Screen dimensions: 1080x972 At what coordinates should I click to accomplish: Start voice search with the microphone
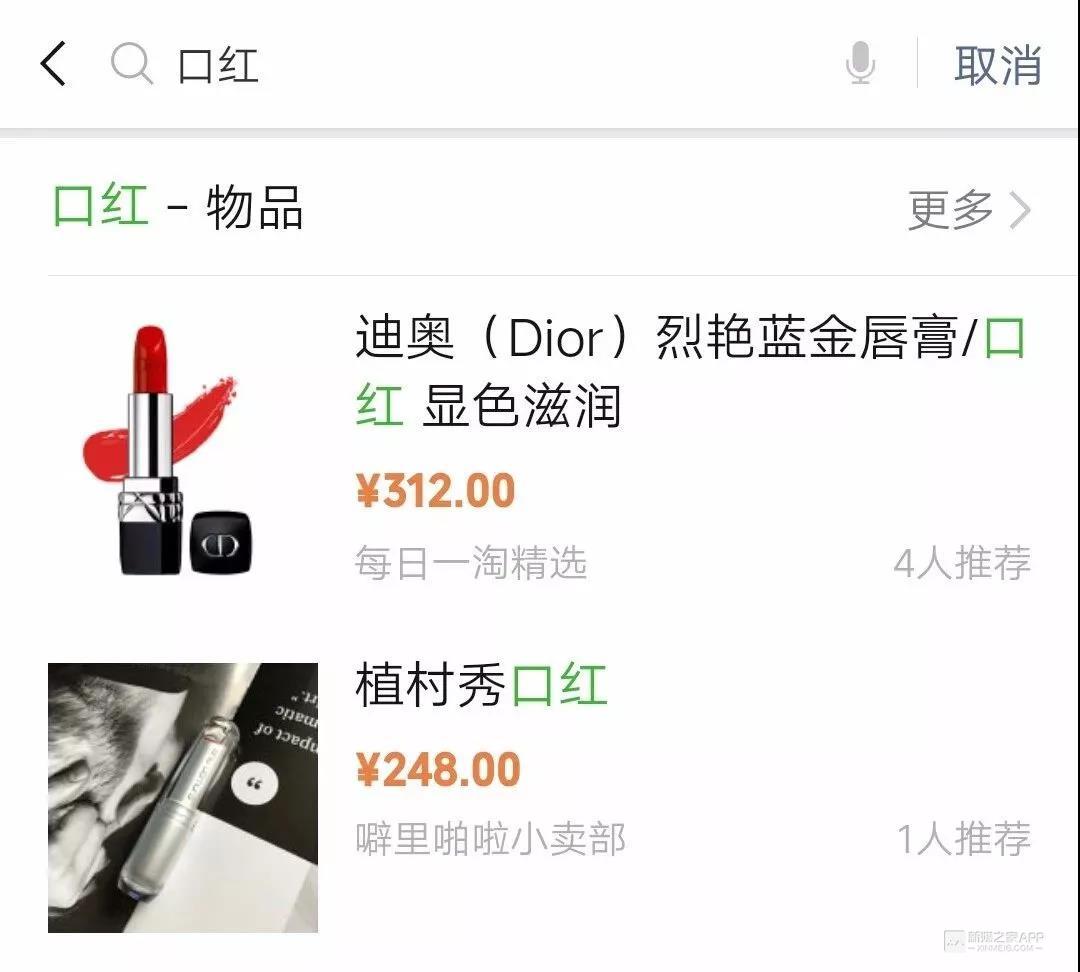point(859,66)
